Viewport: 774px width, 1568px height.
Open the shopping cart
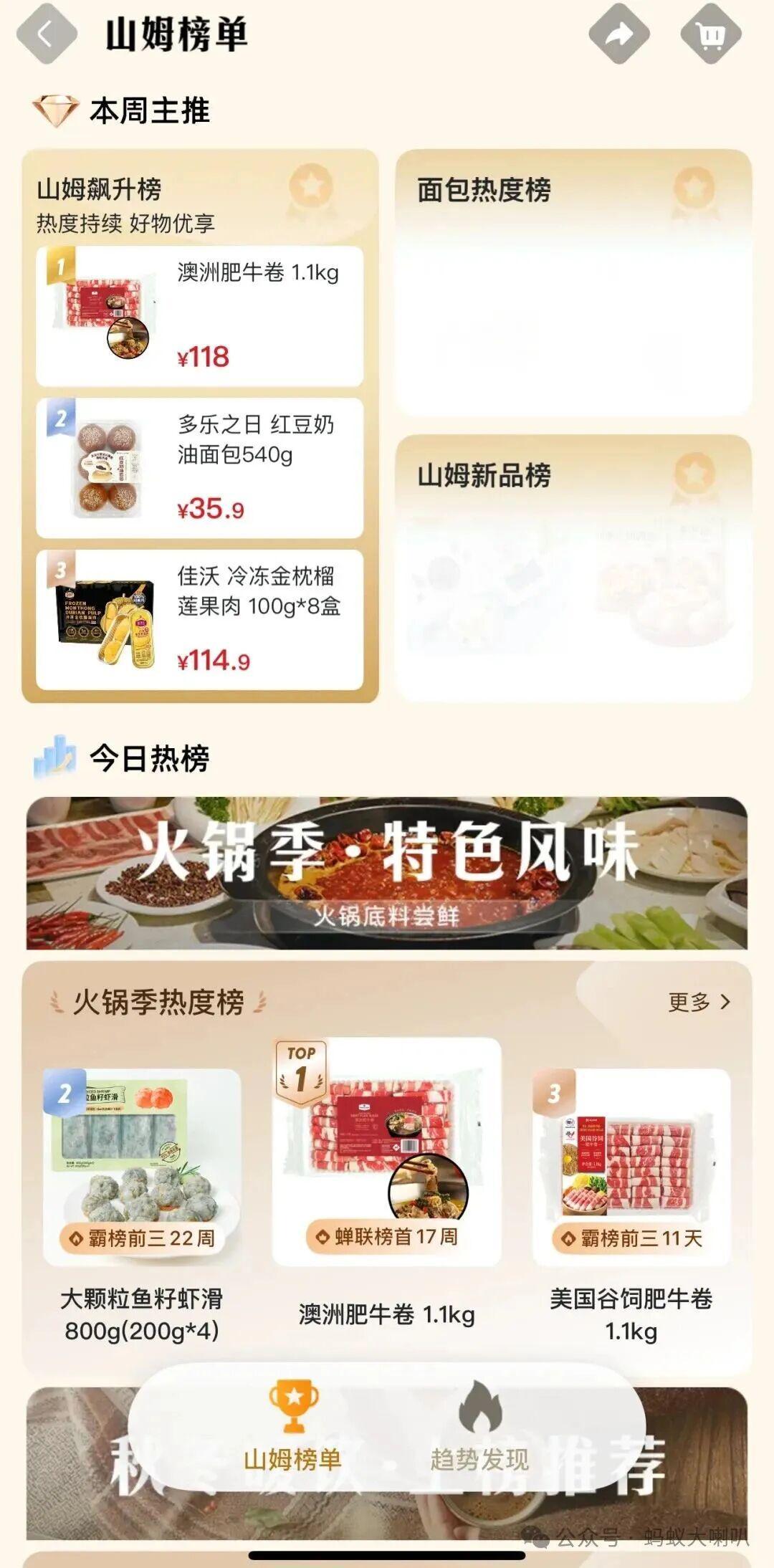tap(710, 34)
